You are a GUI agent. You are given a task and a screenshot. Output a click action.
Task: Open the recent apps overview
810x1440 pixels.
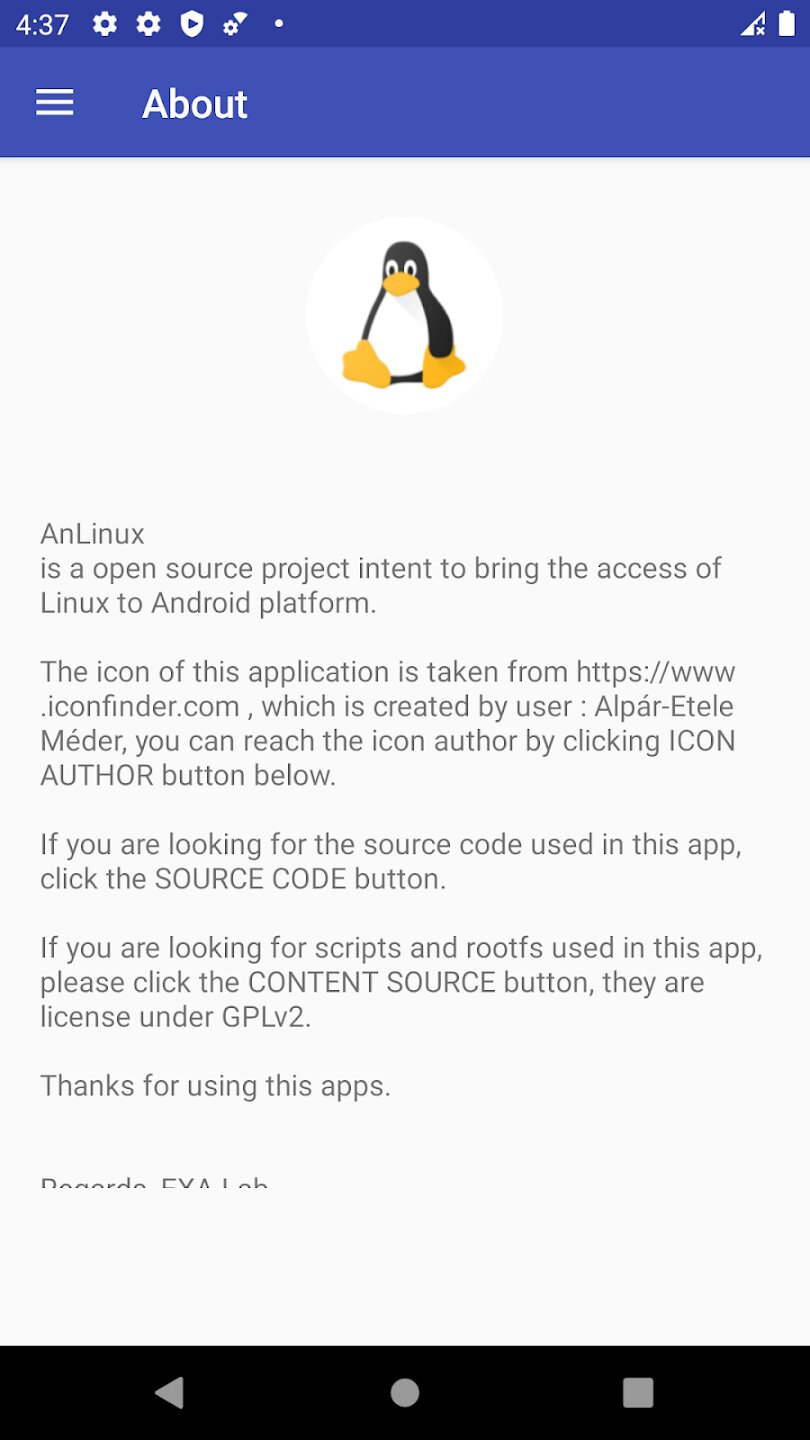(638, 1392)
